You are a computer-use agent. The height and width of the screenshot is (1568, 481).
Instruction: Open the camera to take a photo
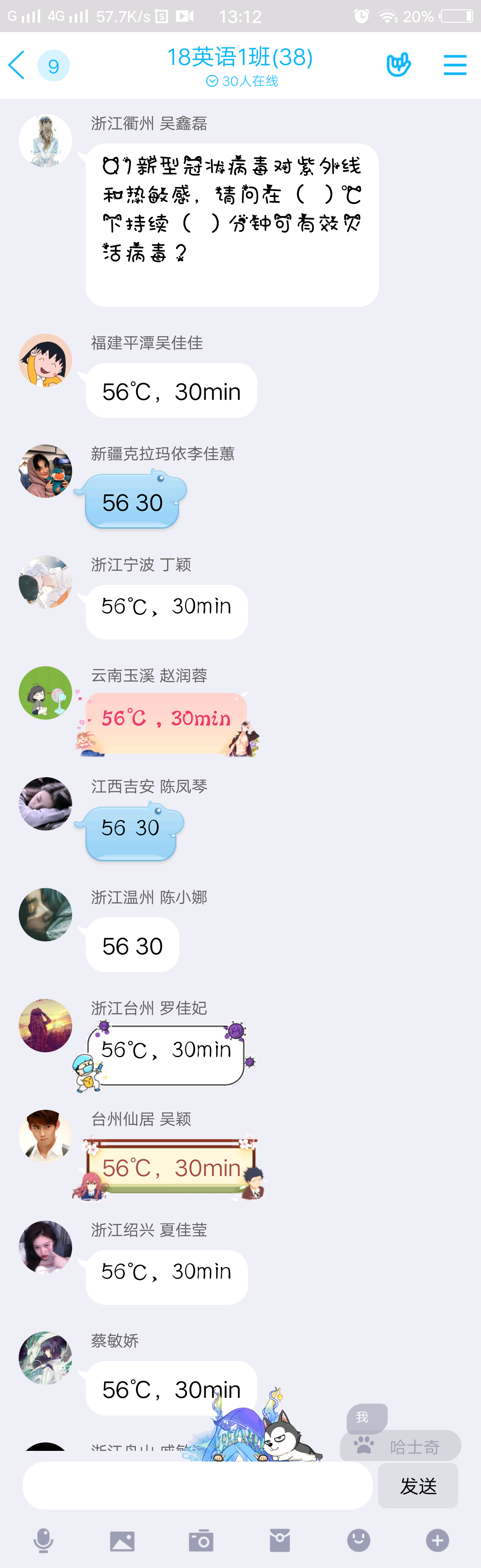pos(201,1540)
